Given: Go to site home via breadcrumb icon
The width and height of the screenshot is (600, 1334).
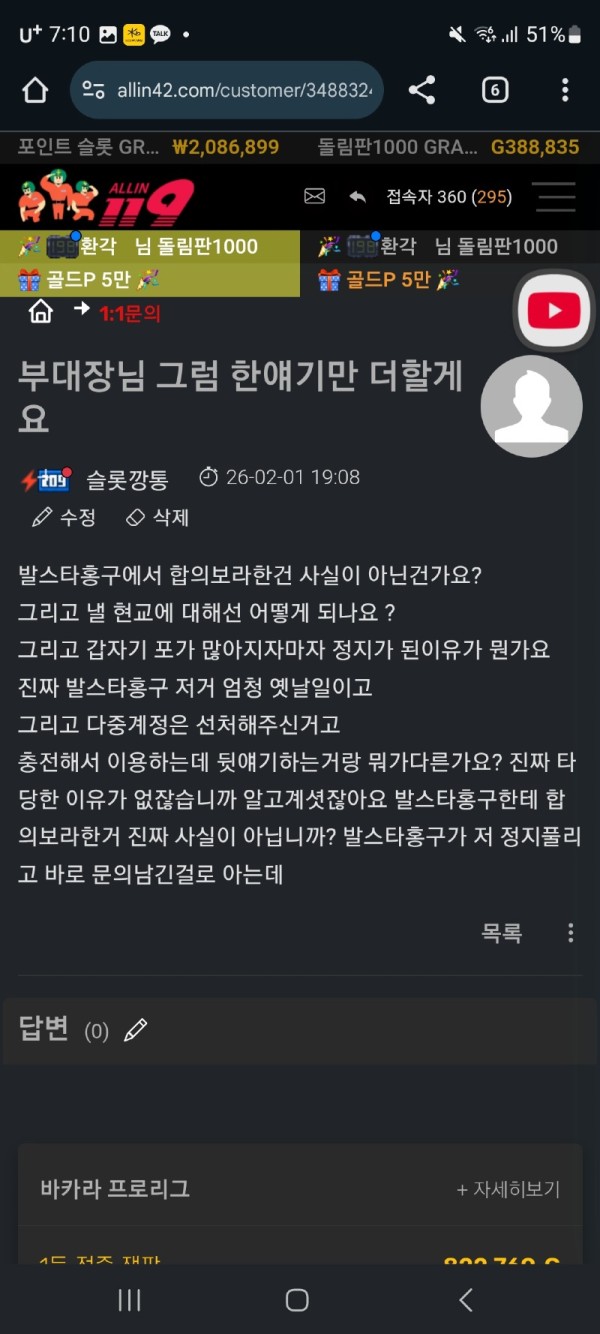Looking at the screenshot, I should tap(41, 312).
